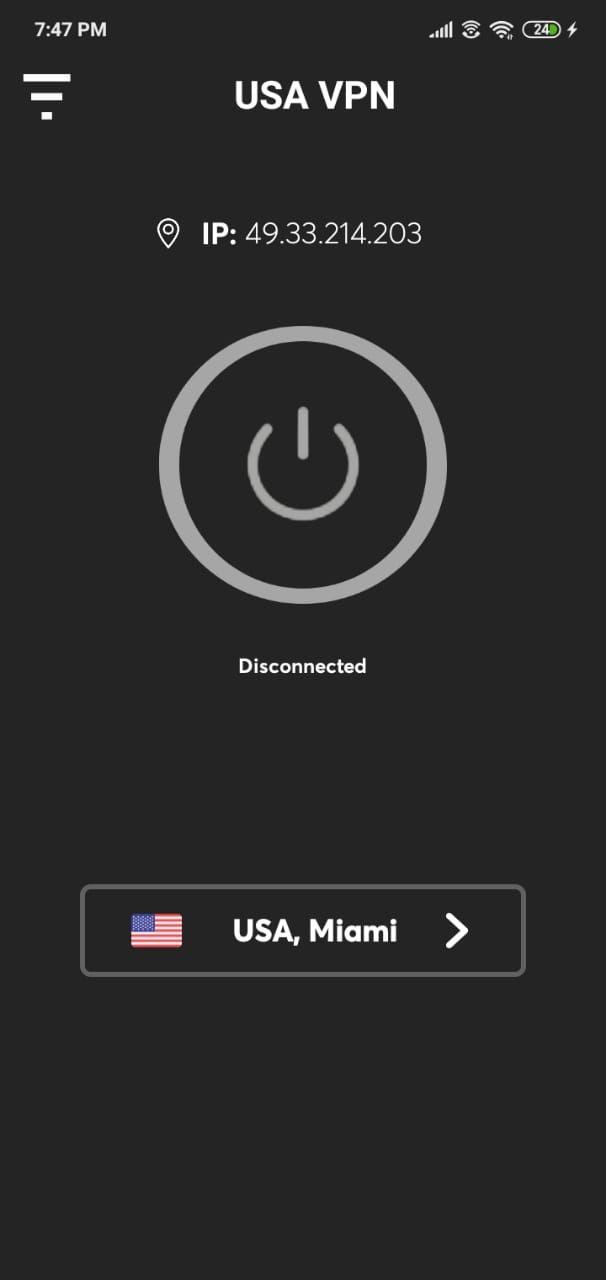
Task: Open the menu icon in the top-left corner
Action: [x=47, y=96]
